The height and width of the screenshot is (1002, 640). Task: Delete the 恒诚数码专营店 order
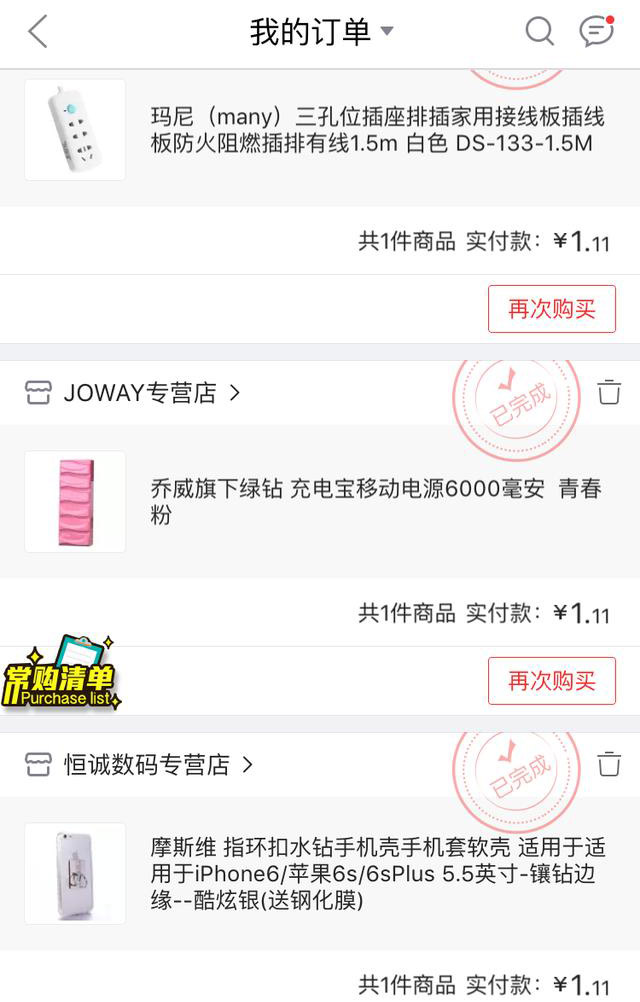tap(608, 764)
